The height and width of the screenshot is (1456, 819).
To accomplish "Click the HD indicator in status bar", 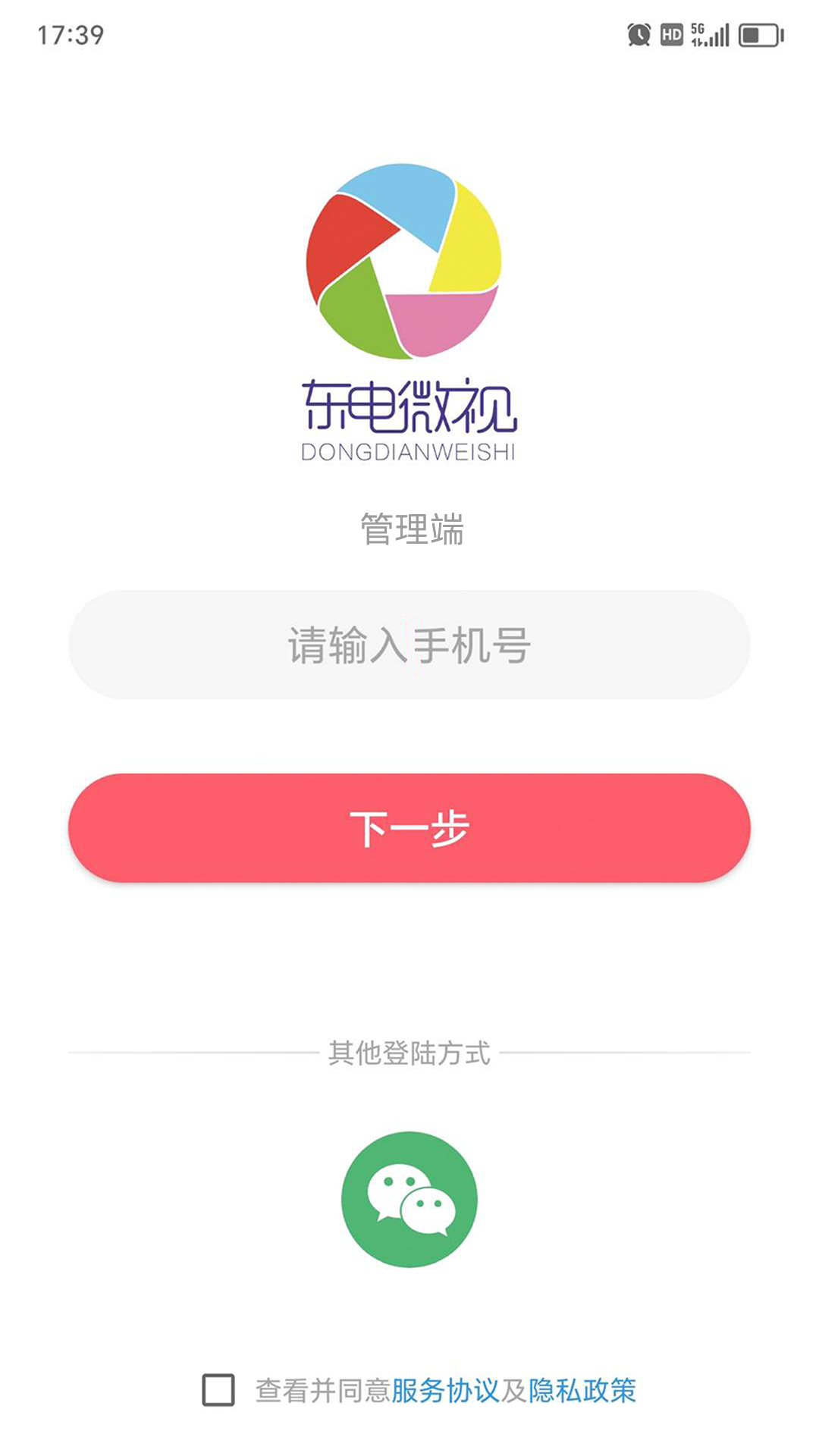I will 671,34.
